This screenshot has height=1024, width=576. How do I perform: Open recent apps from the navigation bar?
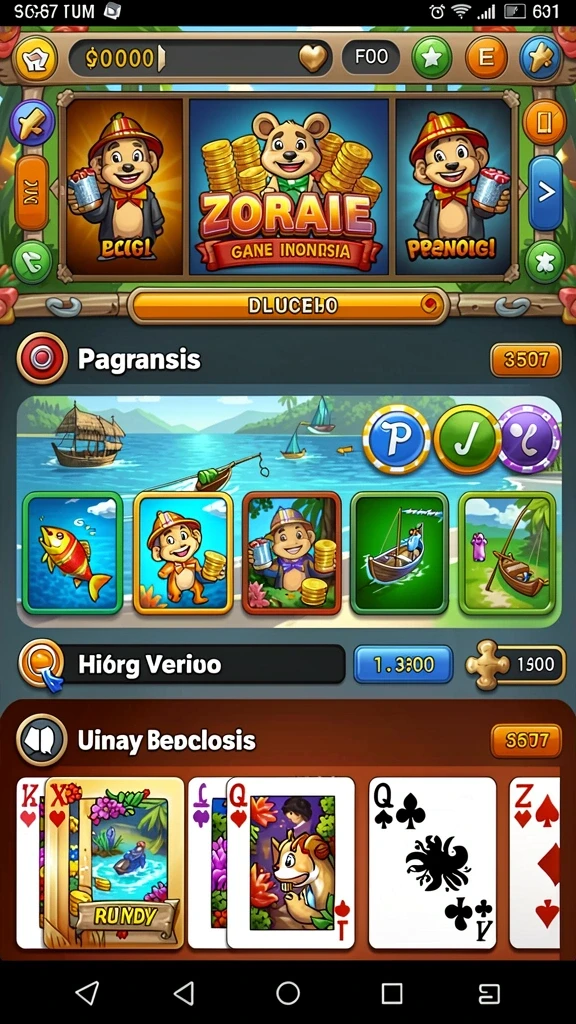point(391,993)
